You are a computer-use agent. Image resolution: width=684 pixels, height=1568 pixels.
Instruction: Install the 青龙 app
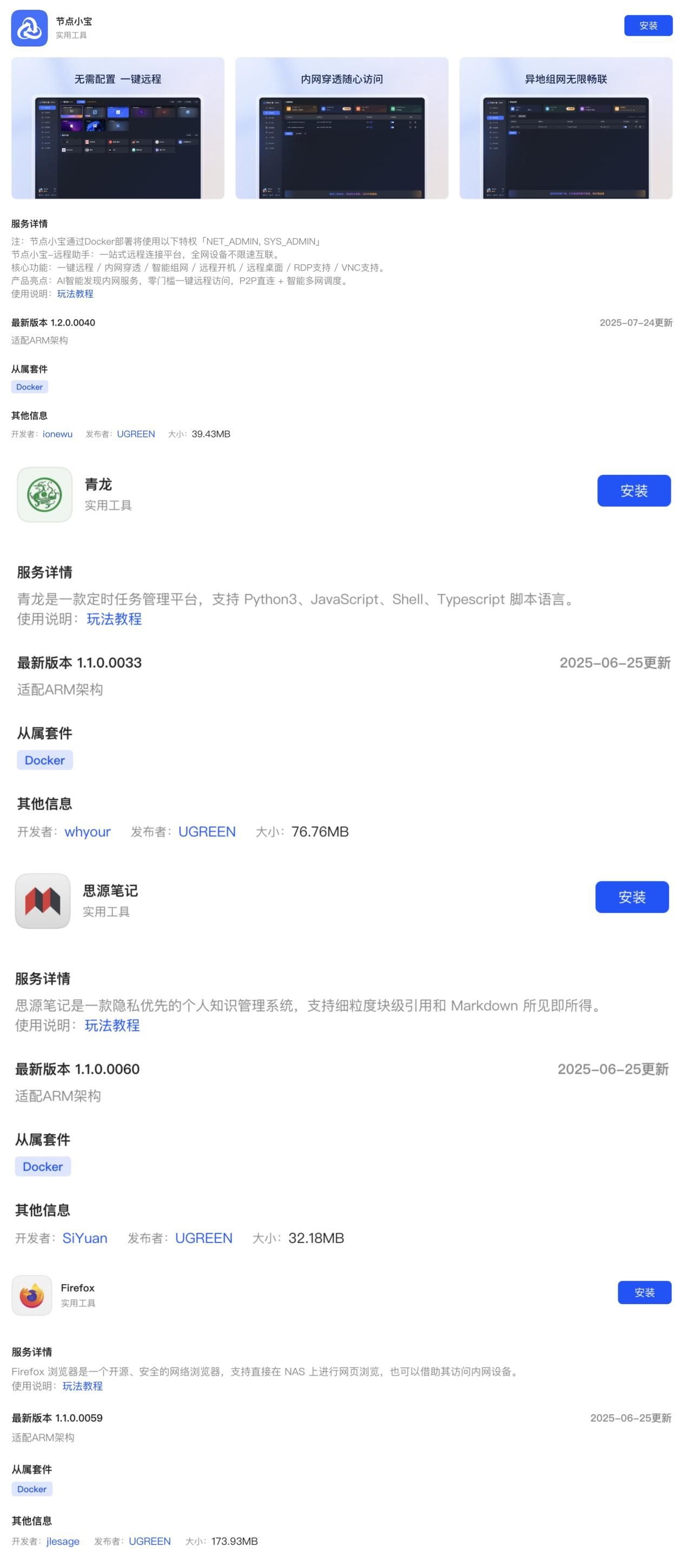point(634,491)
